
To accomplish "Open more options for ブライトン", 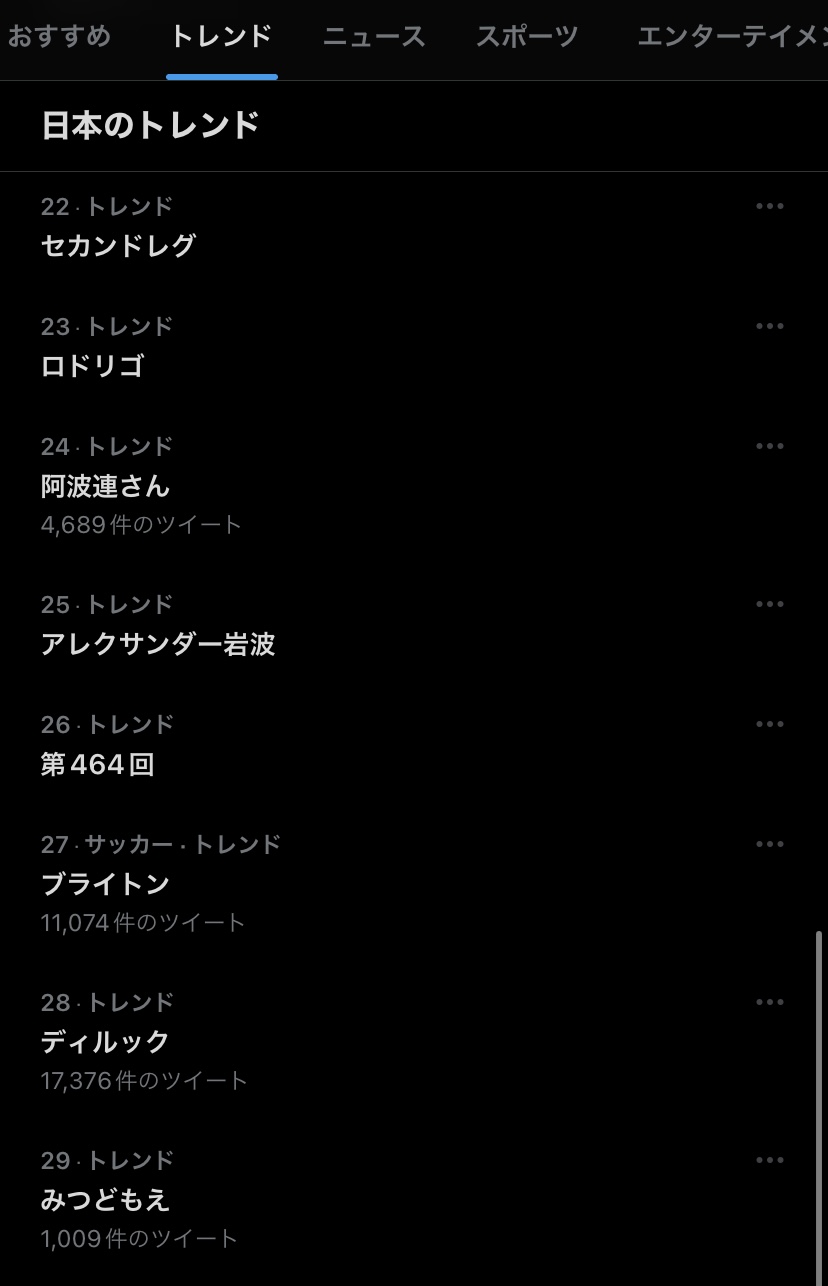I will (x=769, y=845).
